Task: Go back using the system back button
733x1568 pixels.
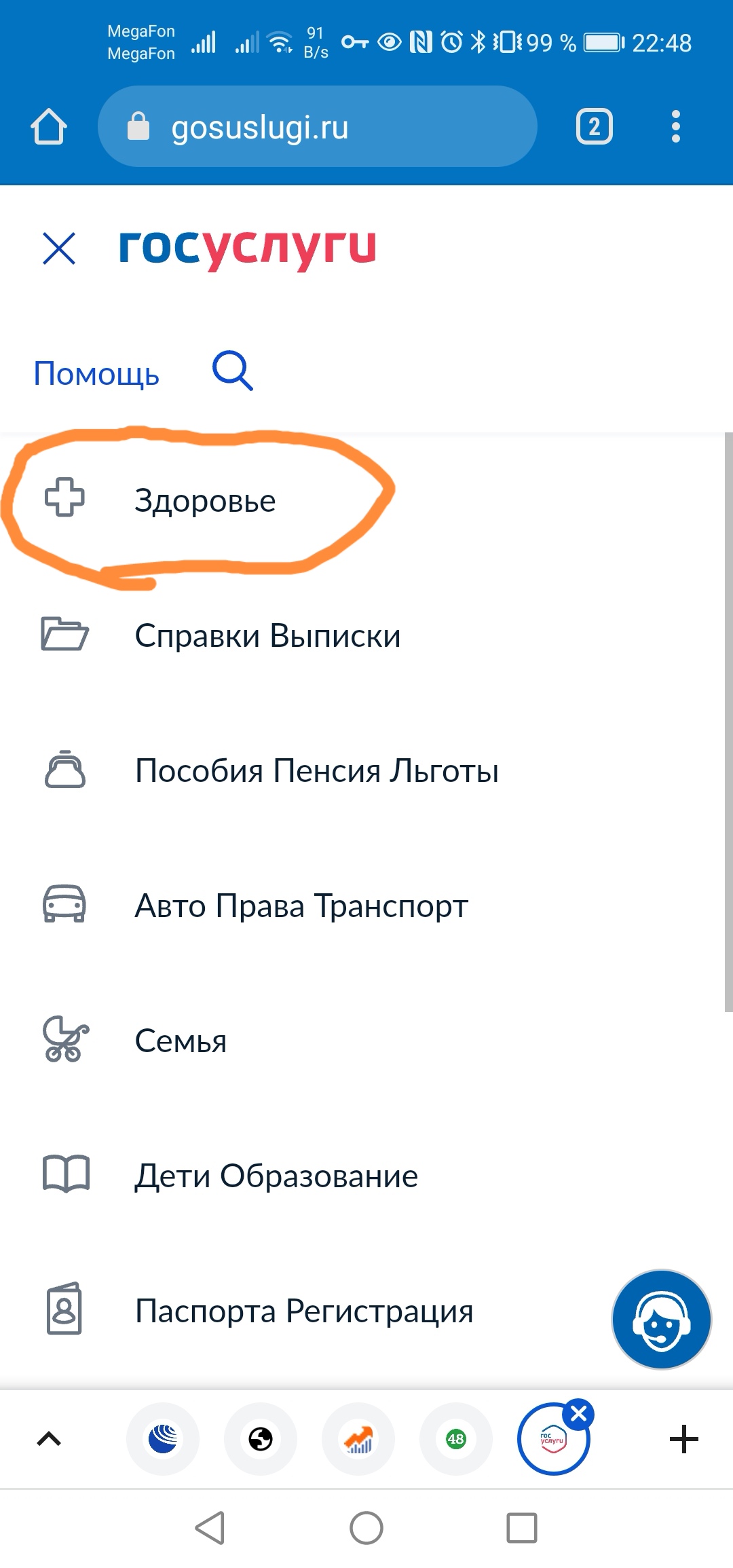Action: point(210,1528)
